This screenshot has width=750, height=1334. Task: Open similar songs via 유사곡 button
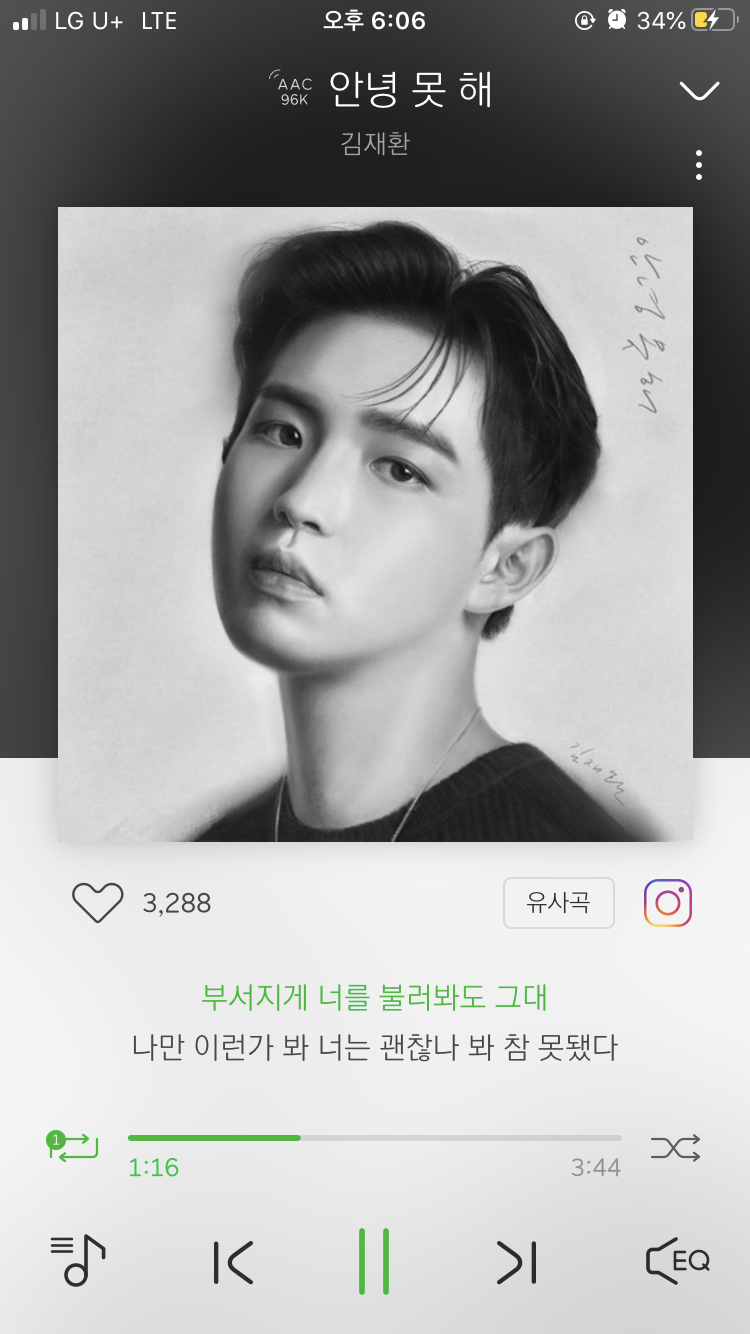(x=558, y=902)
